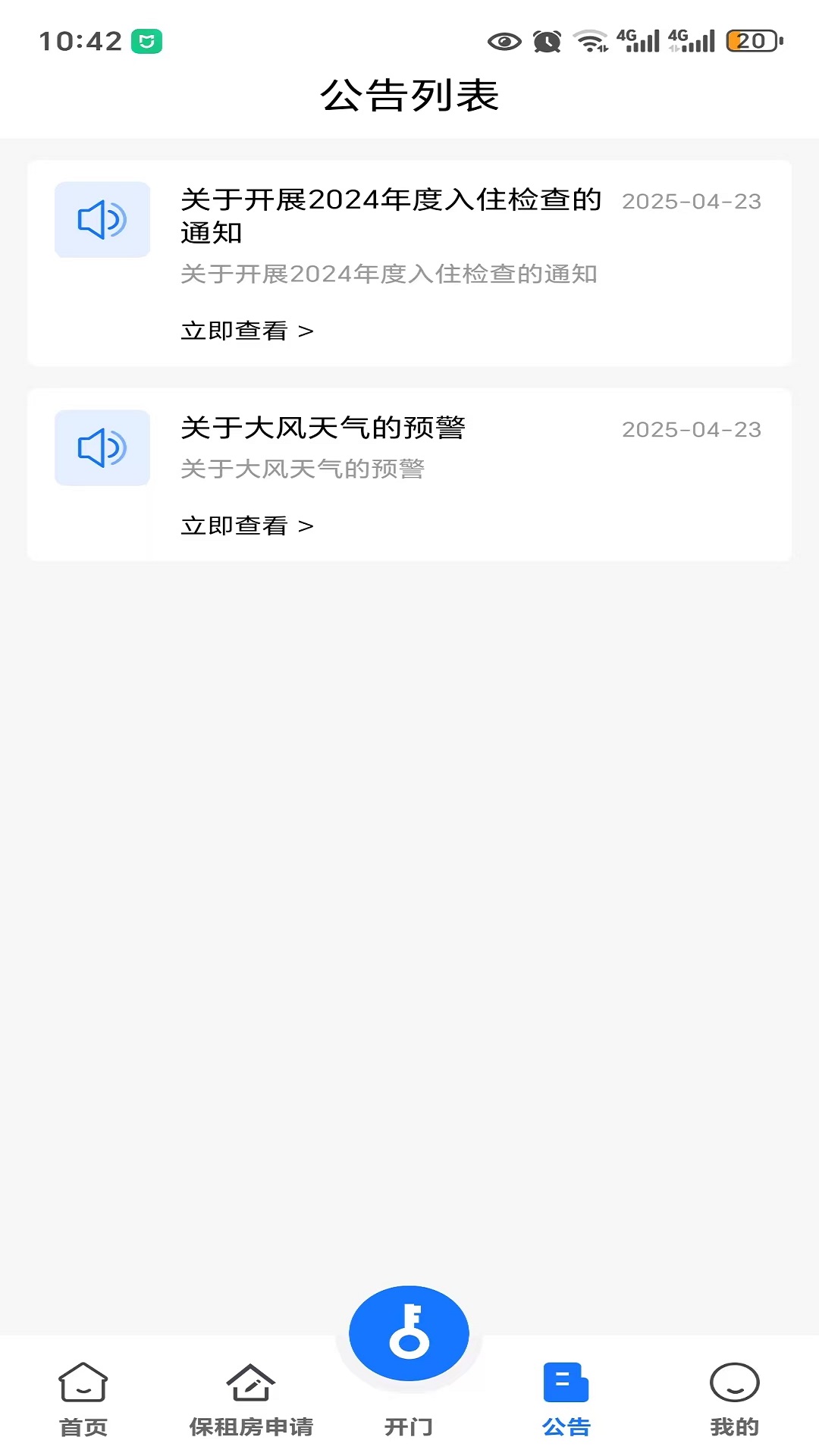Tap the speaker icon on the 入住检查 notice

[x=102, y=220]
